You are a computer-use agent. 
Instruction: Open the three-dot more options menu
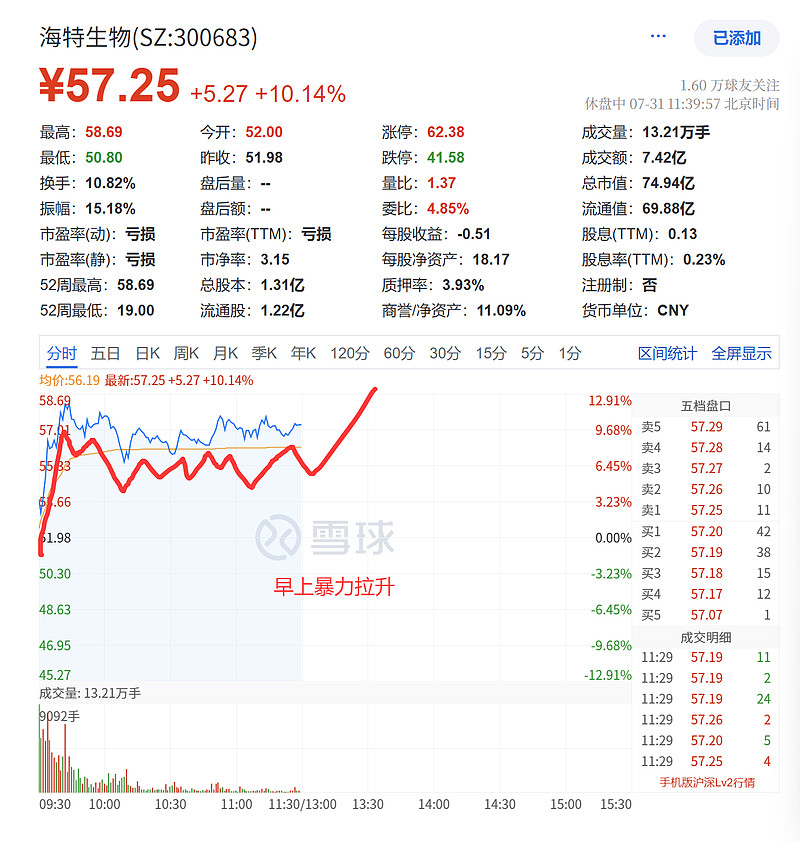(x=658, y=37)
